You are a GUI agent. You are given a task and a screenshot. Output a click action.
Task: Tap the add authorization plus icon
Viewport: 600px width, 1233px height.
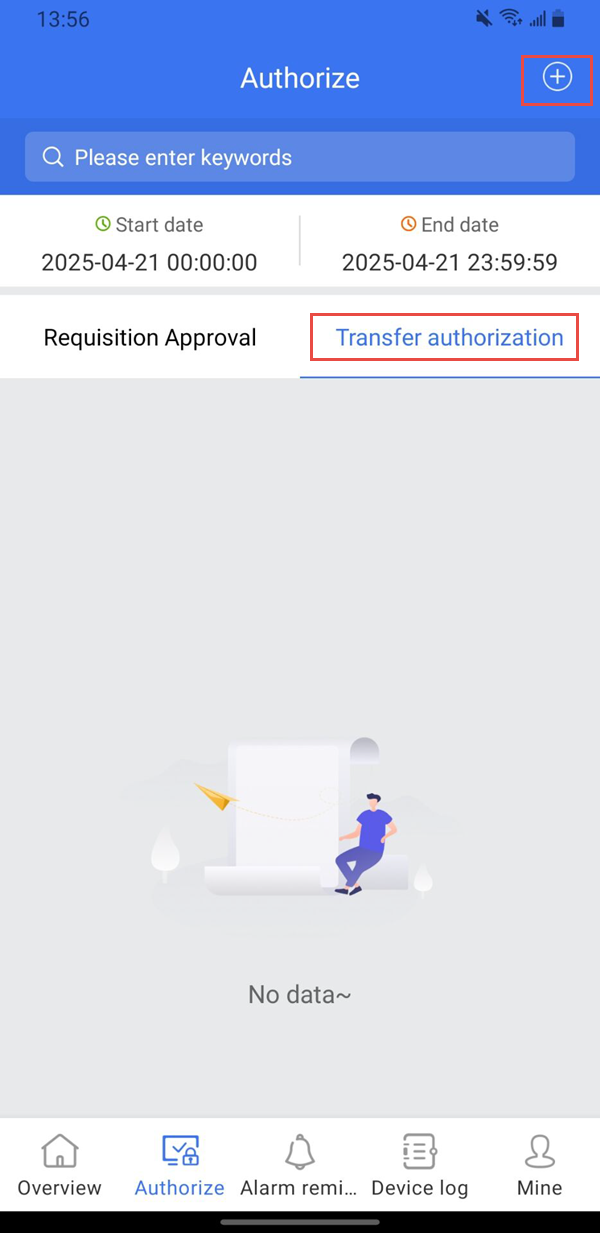pos(557,78)
